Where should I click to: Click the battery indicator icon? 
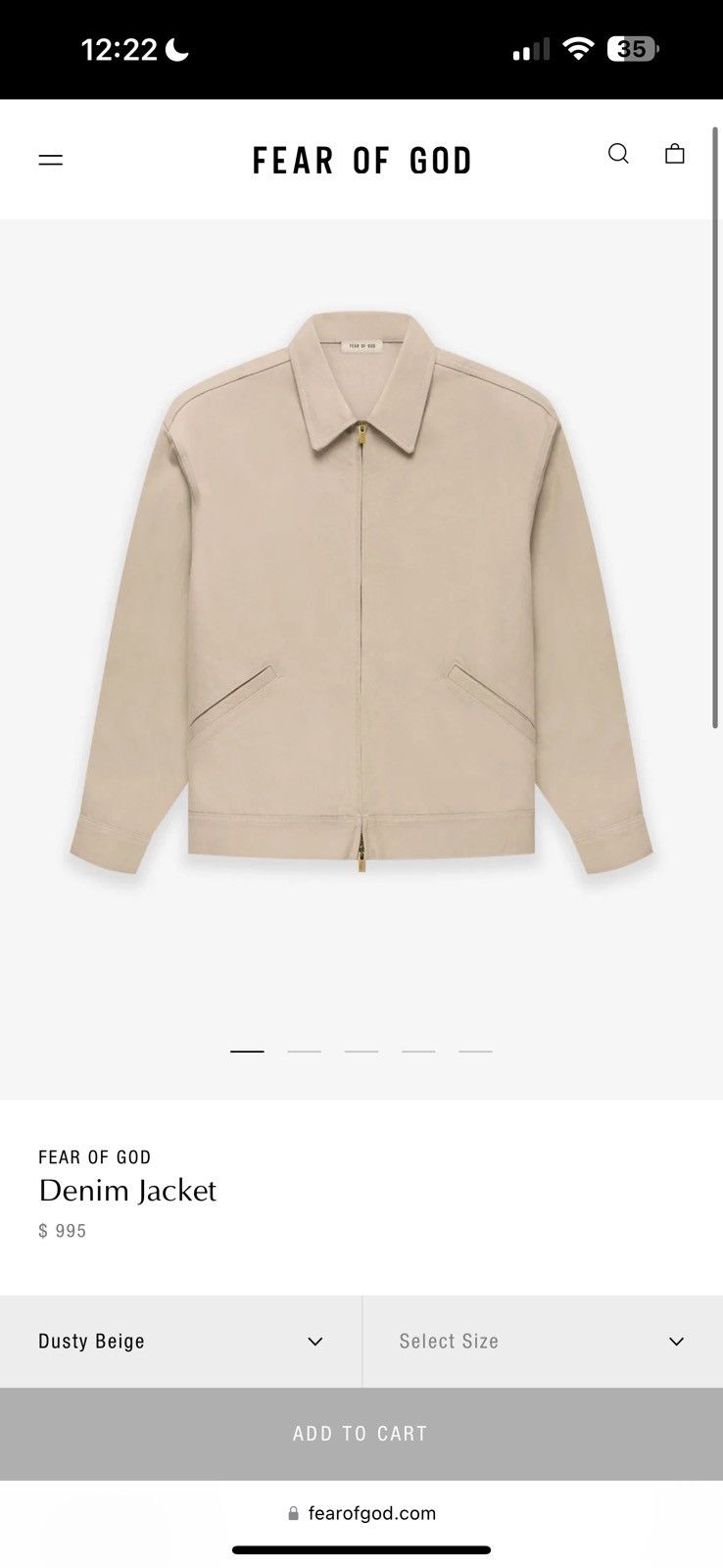(x=633, y=48)
